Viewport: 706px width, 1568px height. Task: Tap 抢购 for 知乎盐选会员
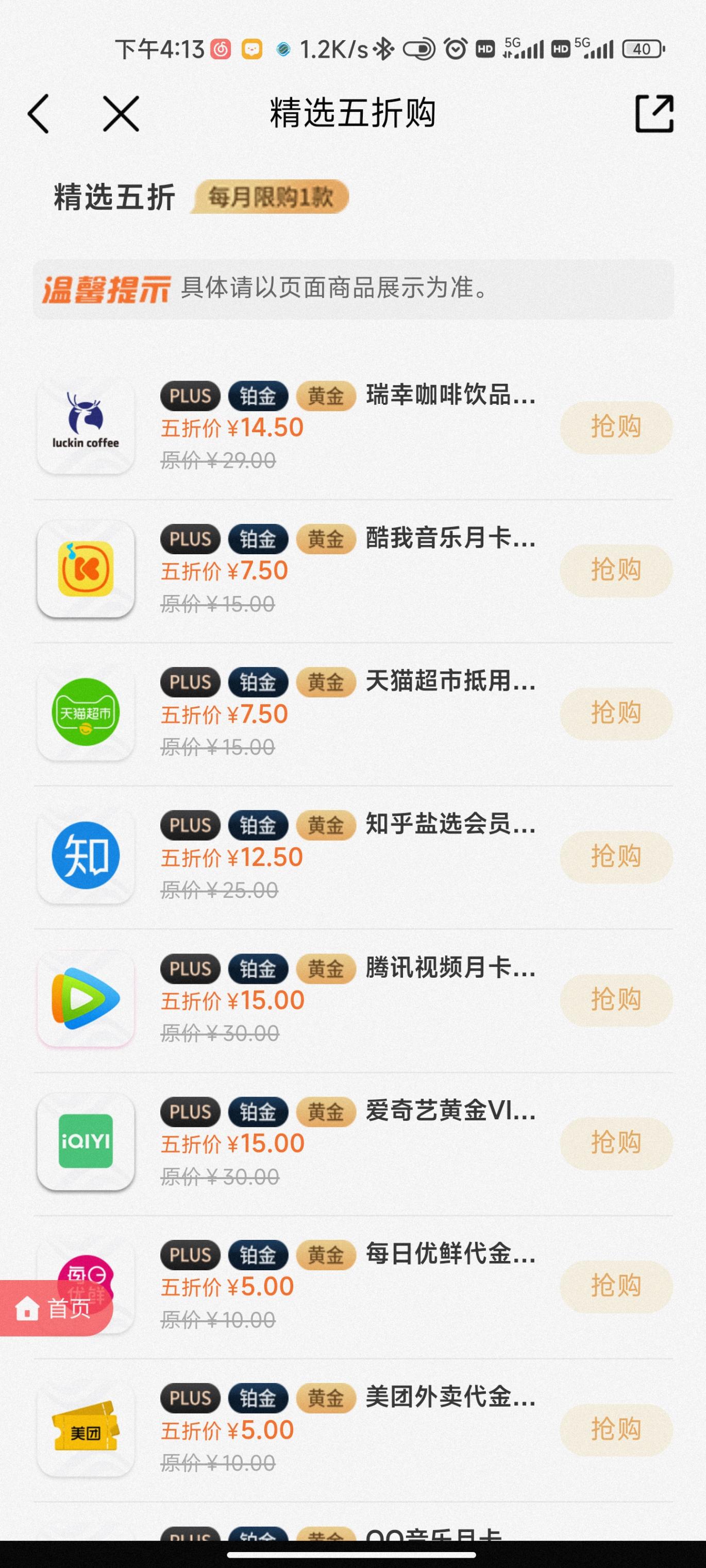click(x=616, y=857)
